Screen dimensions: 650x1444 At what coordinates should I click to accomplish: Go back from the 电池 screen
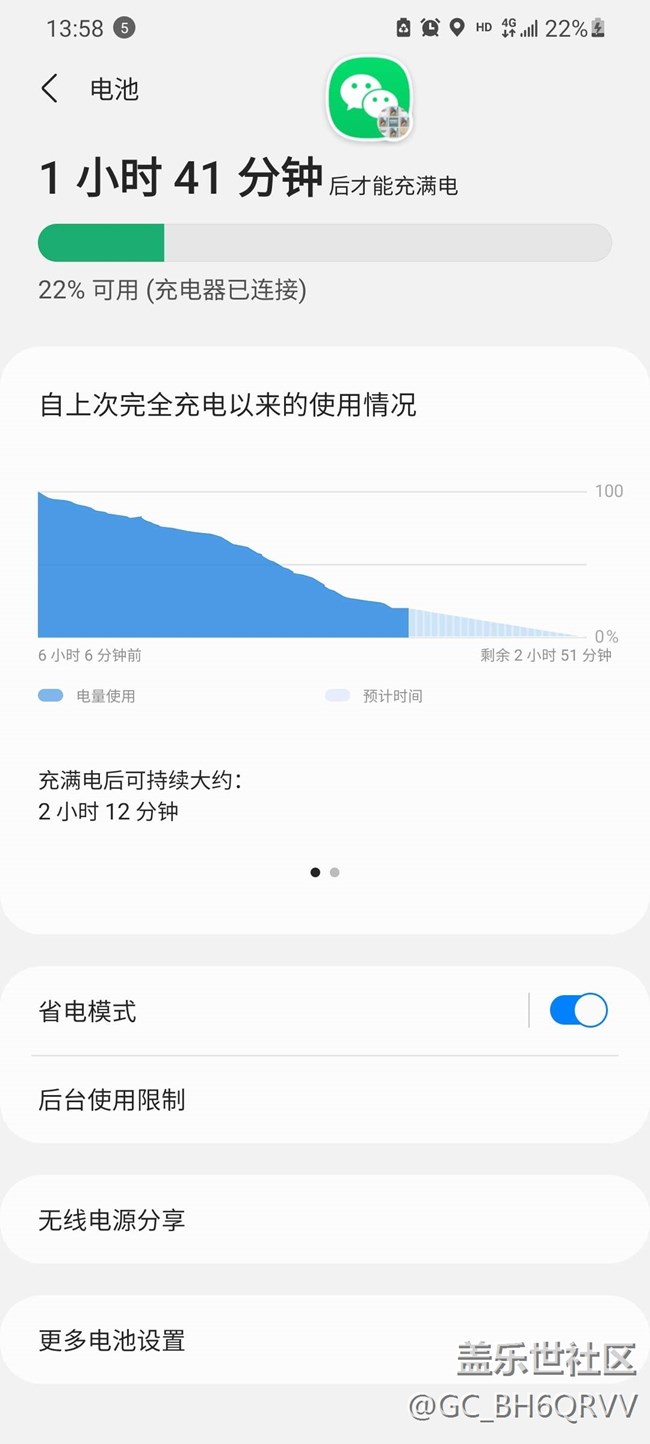pyautogui.click(x=50, y=89)
